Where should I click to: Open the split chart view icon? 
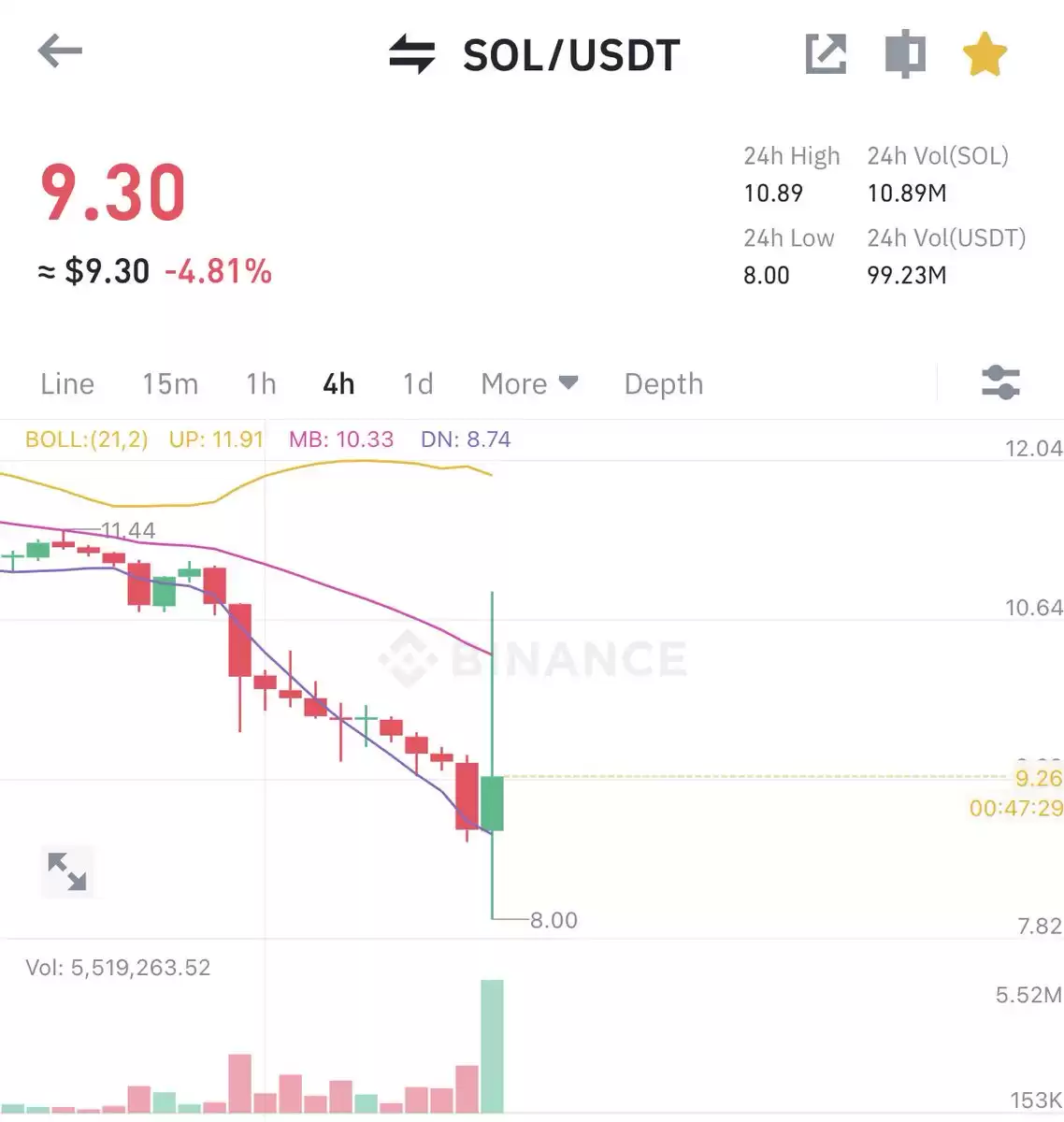coord(904,54)
